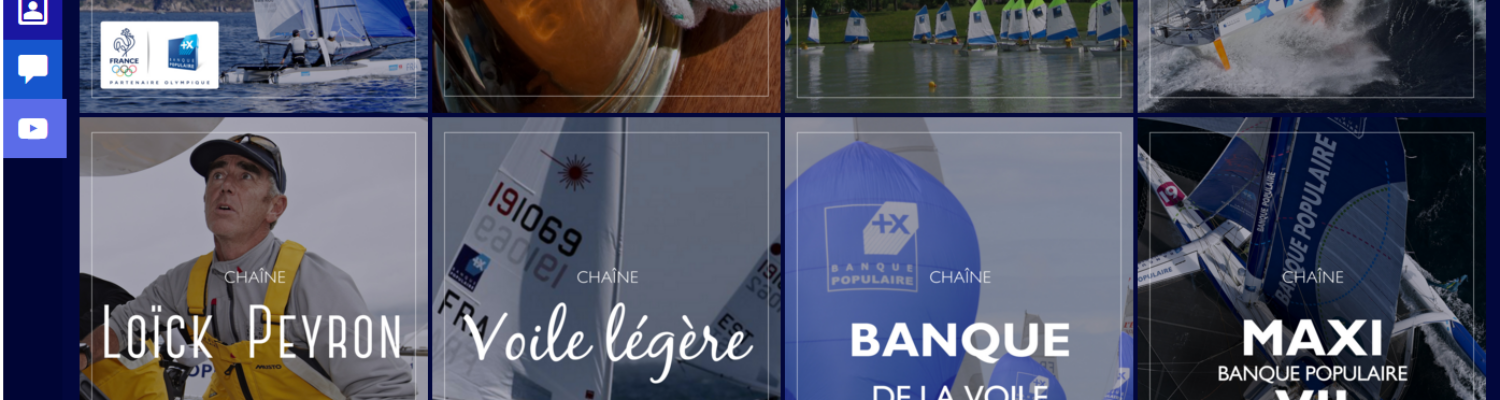This screenshot has height=400, width=1500.
Task: Open the small green-sailed dinghies tile
Action: [959, 55]
